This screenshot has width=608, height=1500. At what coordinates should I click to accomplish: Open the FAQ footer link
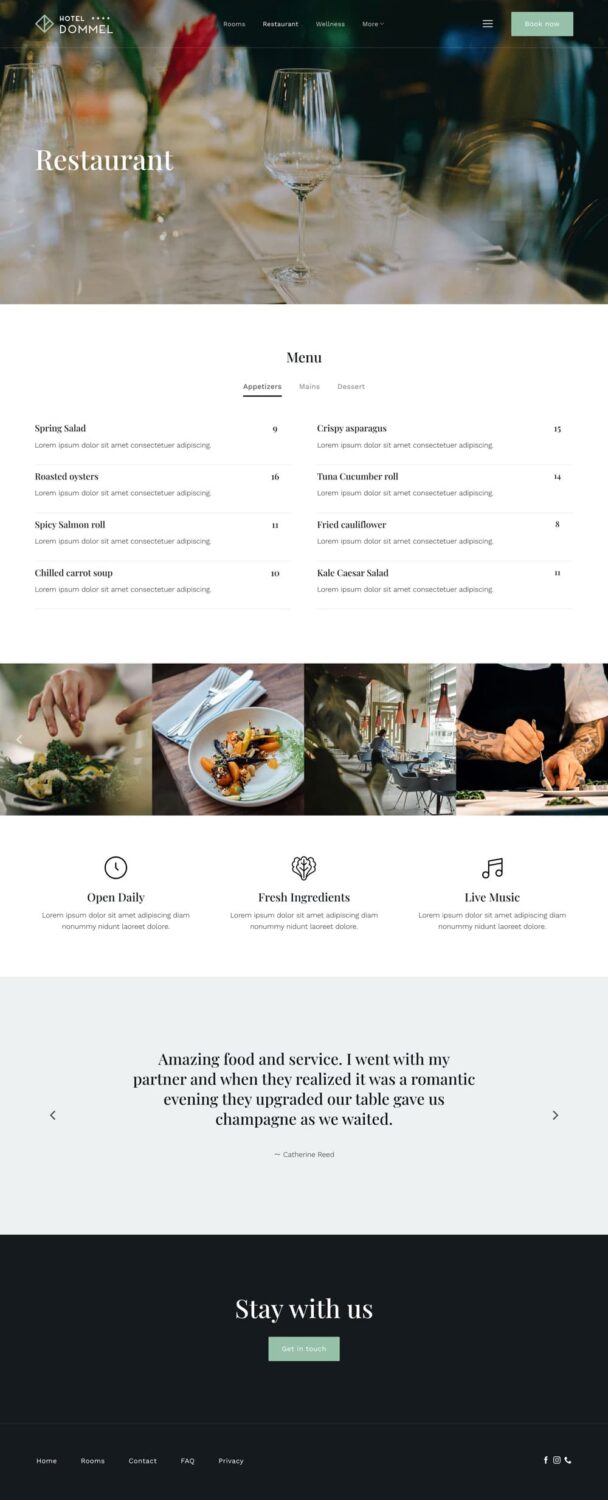click(x=188, y=1461)
